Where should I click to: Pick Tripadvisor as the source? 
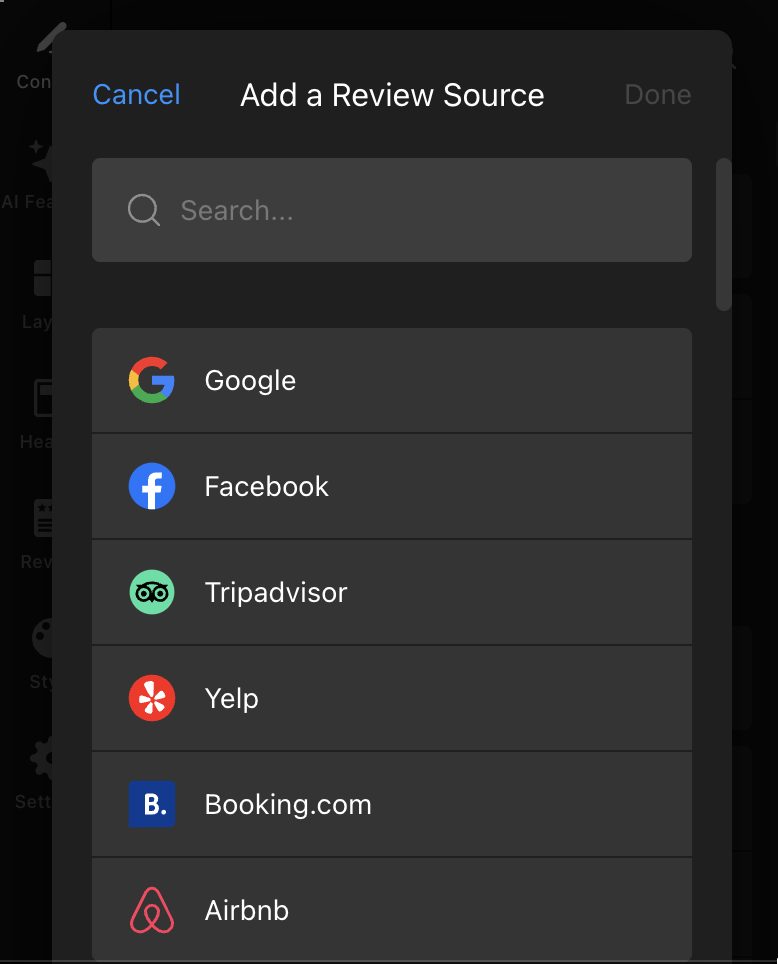(x=392, y=593)
